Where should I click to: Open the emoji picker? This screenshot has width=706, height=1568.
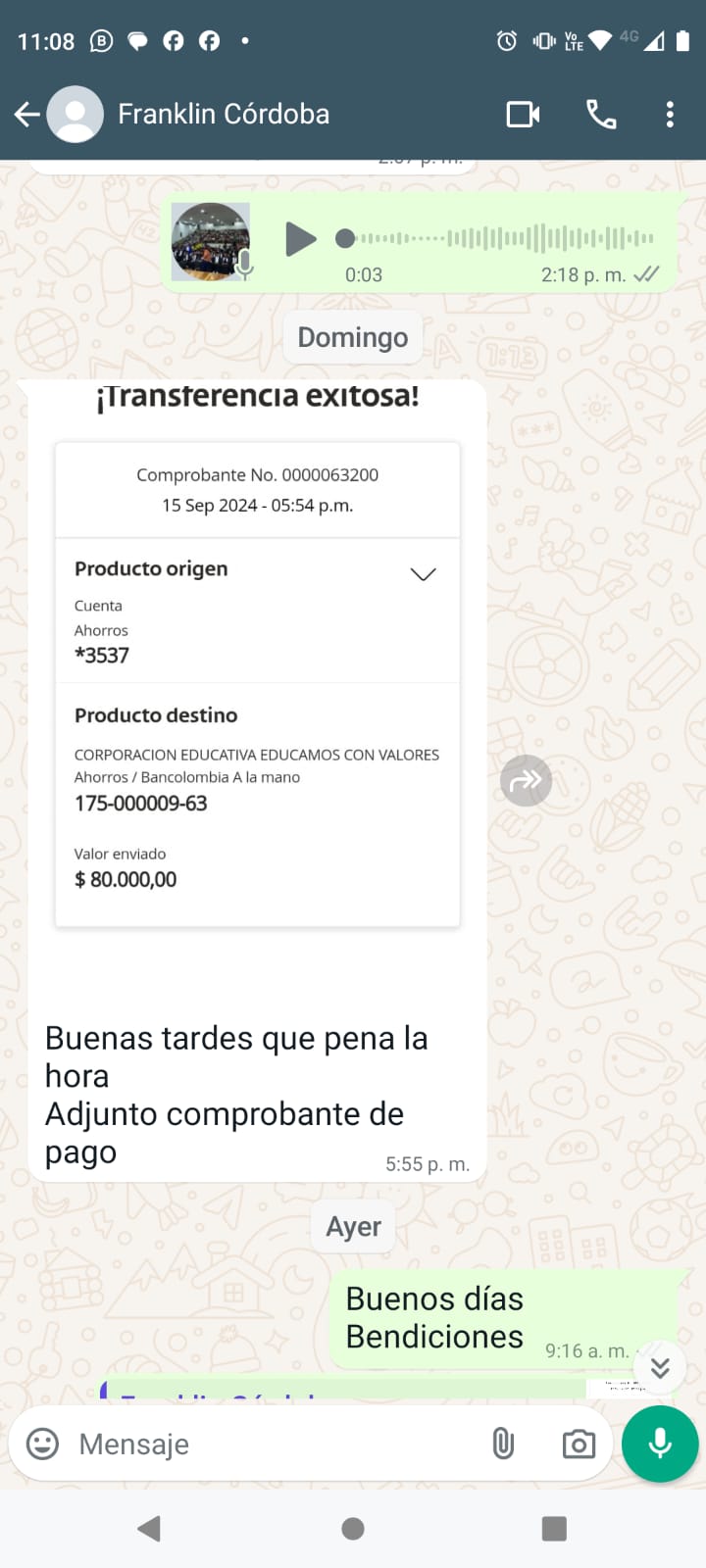point(42,1444)
